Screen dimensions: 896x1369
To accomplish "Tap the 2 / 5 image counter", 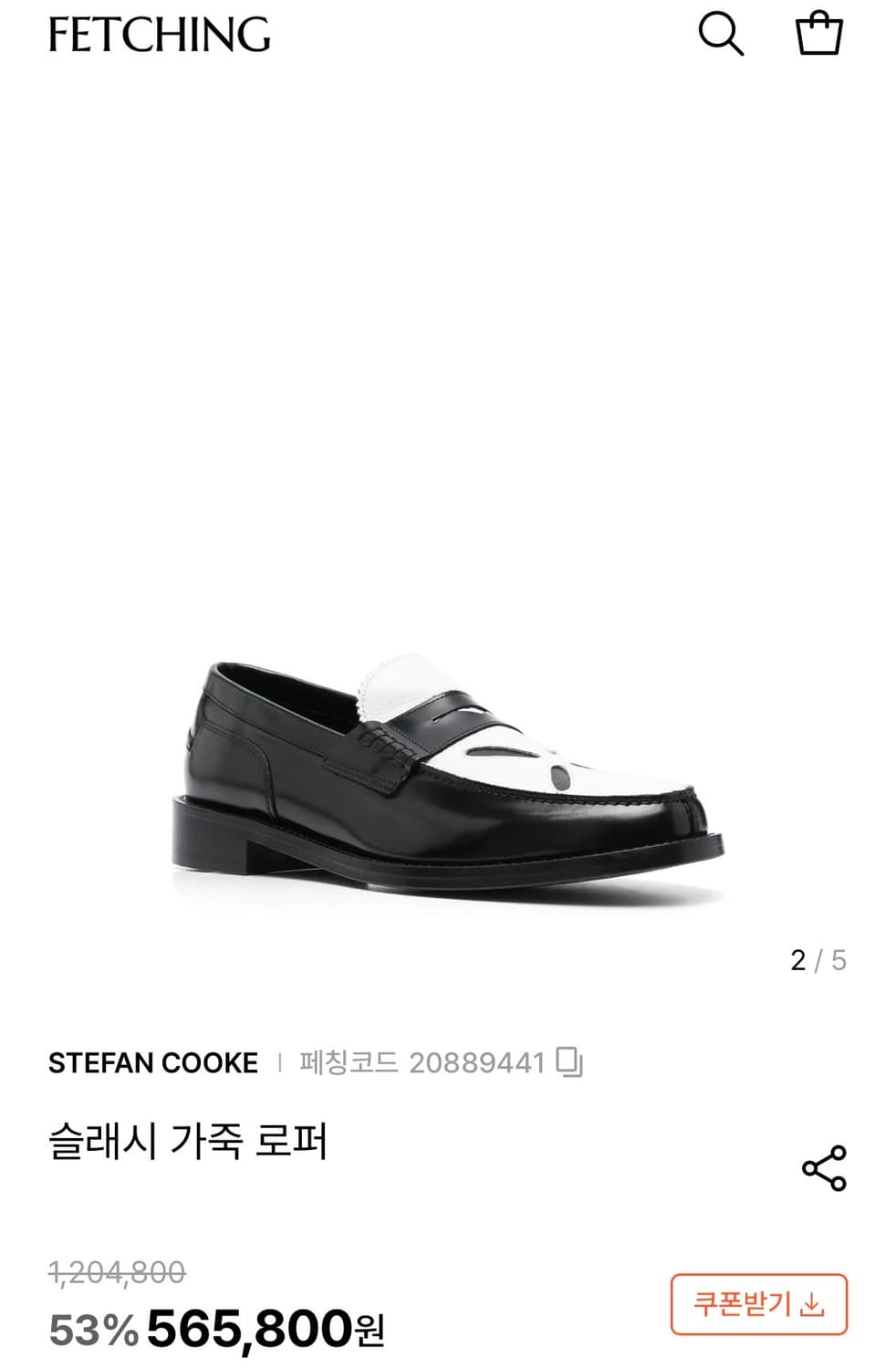I will point(818,960).
